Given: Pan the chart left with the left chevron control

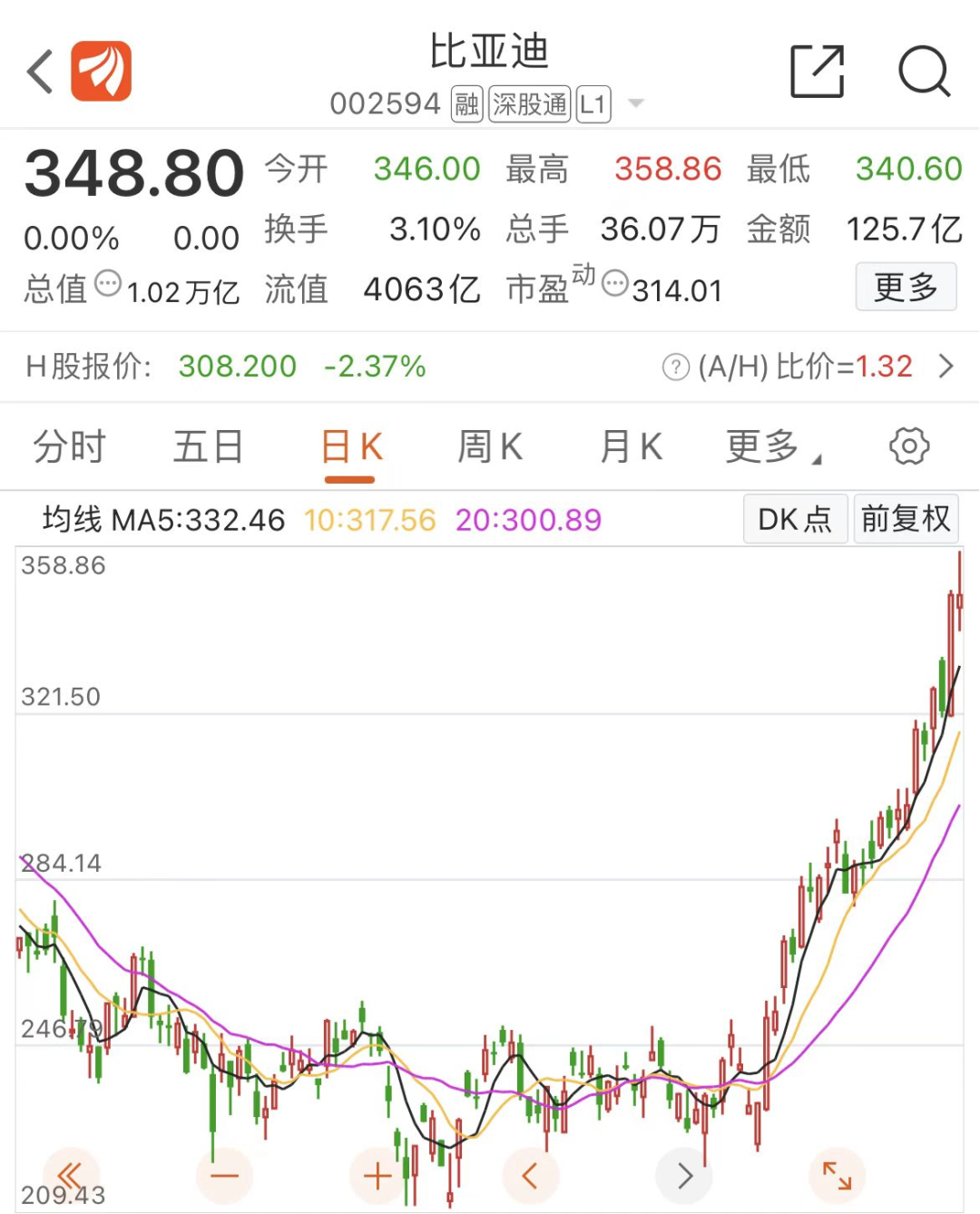Looking at the screenshot, I should 531,1174.
